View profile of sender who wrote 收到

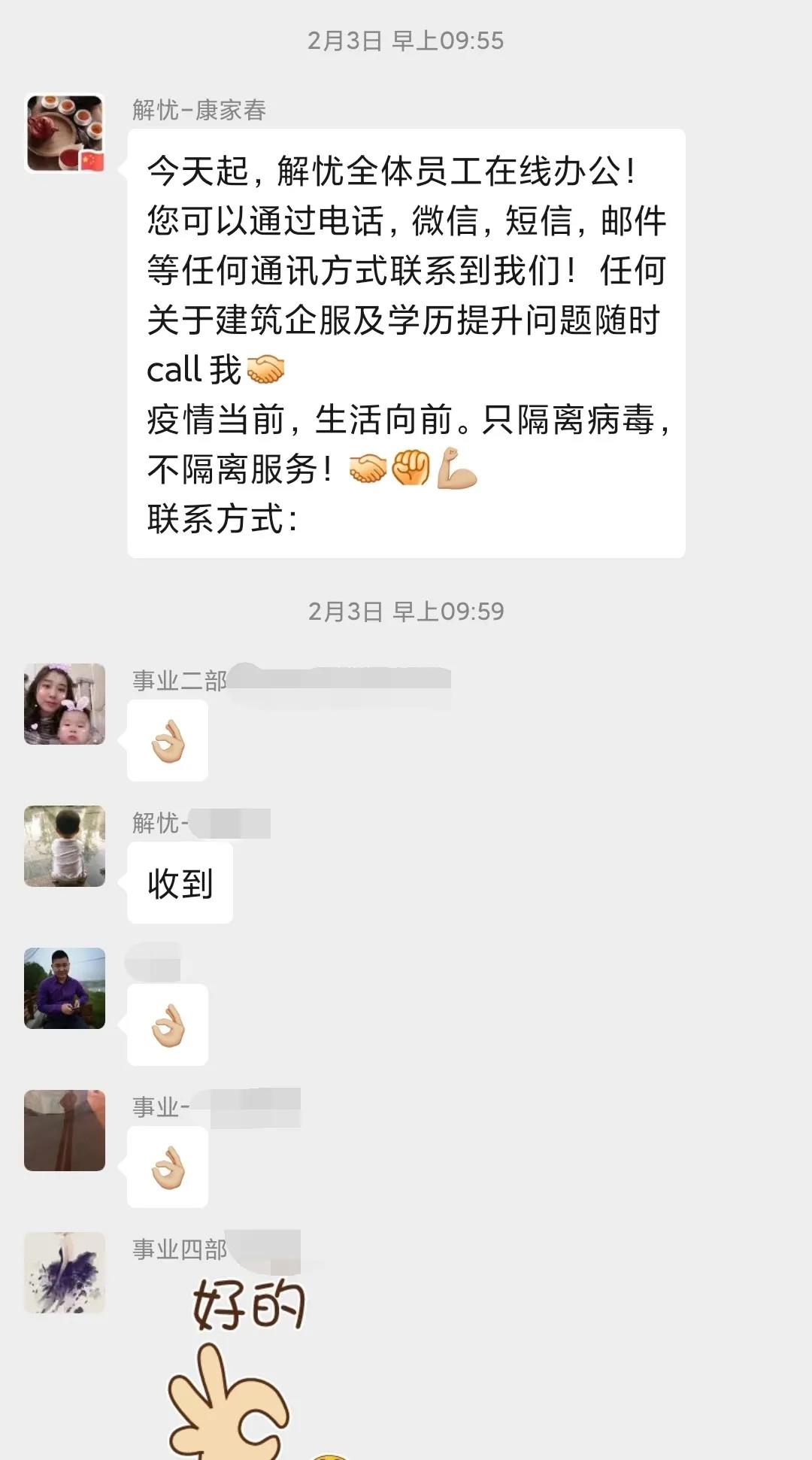coord(65,846)
